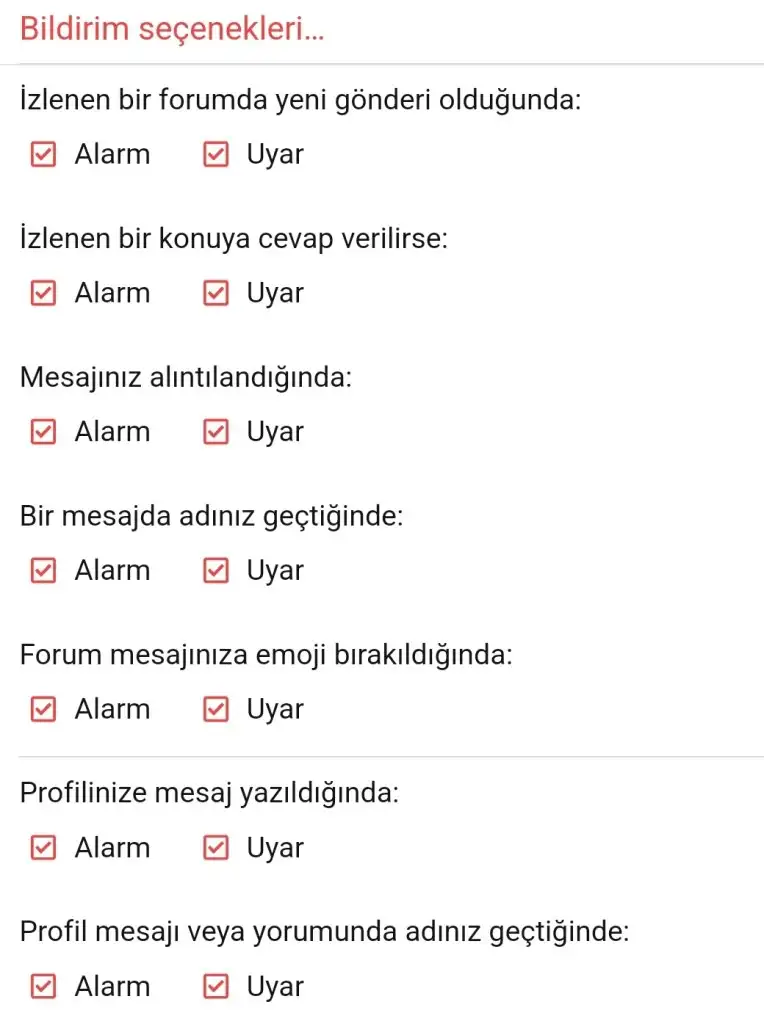Uncheck Alarm for 'Profil mesajı veya yorumunda adınız geçtiğinde'

pos(43,986)
